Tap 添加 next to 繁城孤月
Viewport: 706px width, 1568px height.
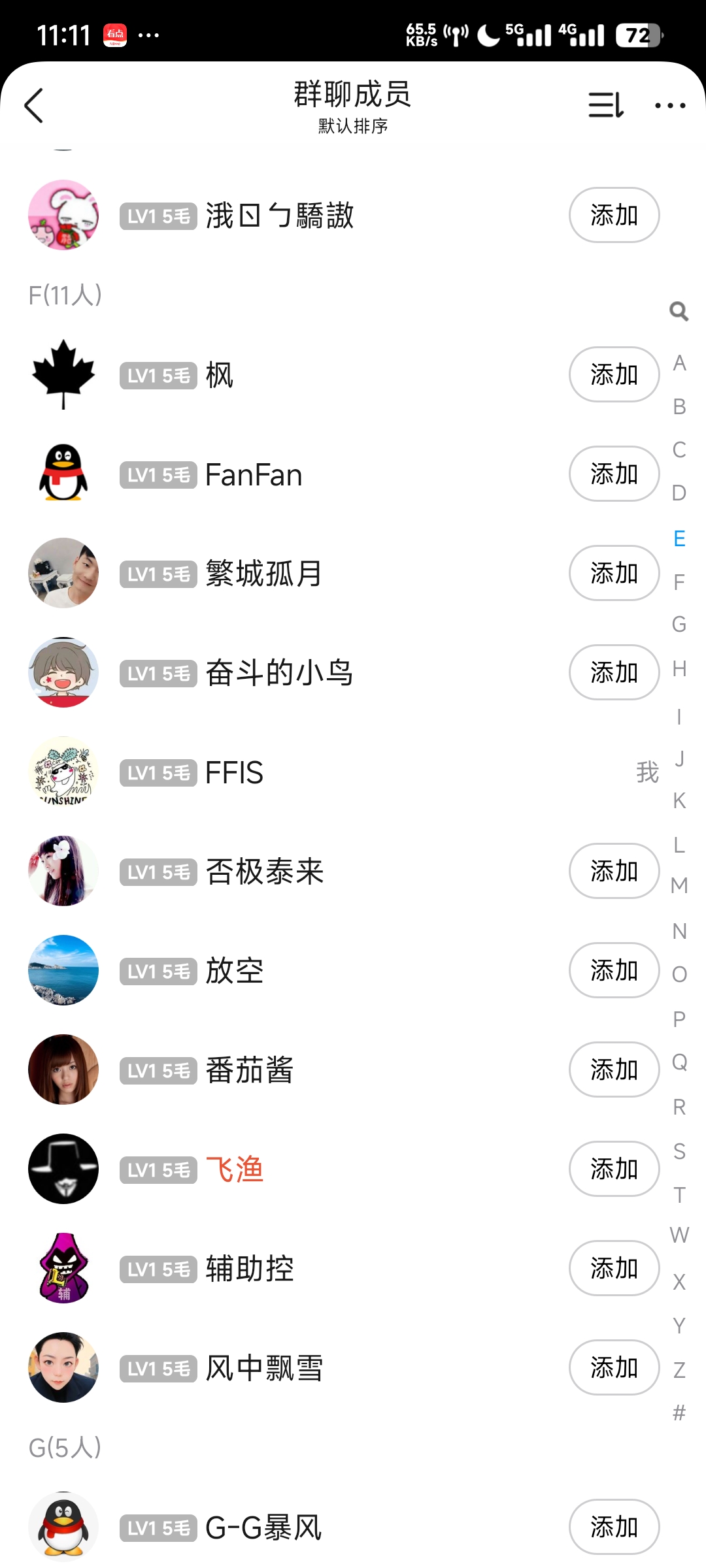pyautogui.click(x=614, y=574)
